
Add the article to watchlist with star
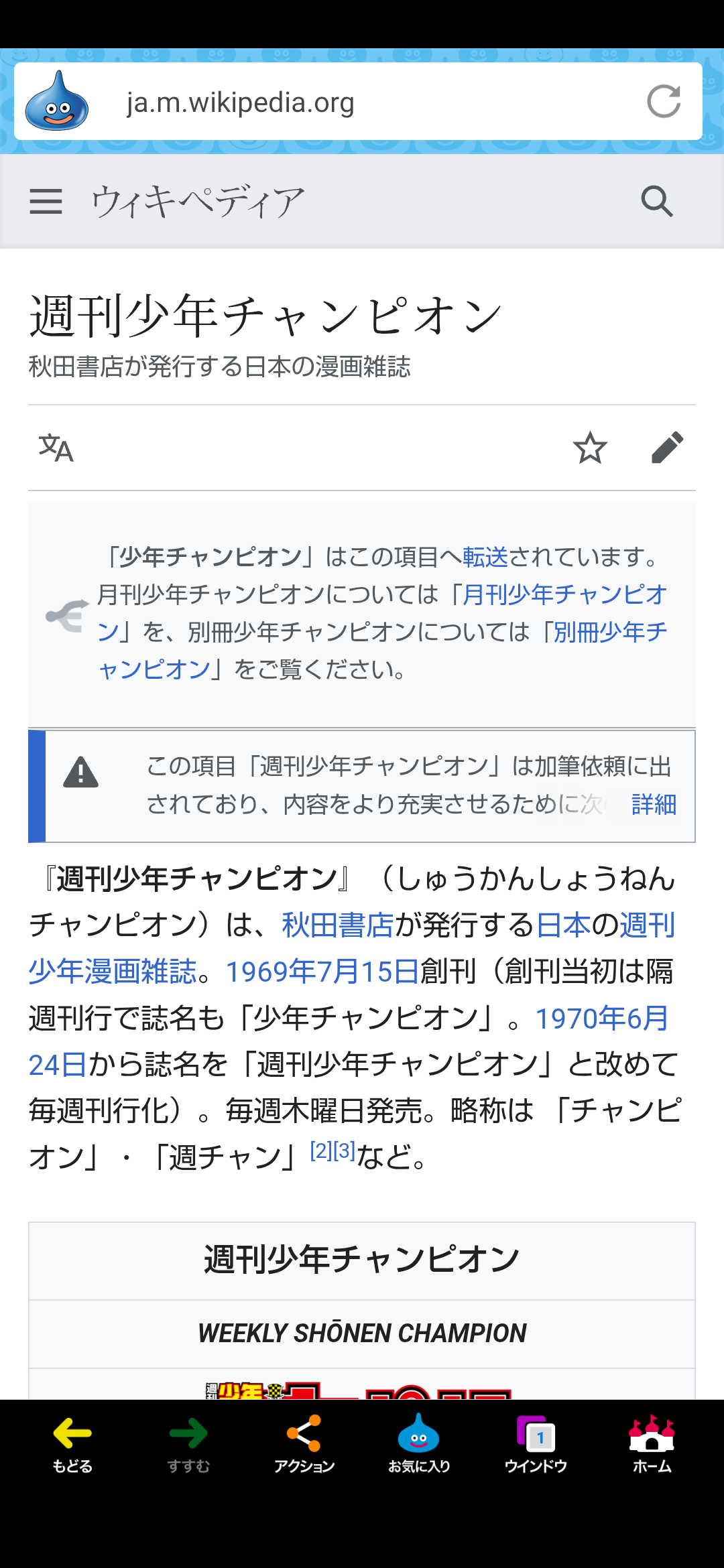point(590,448)
